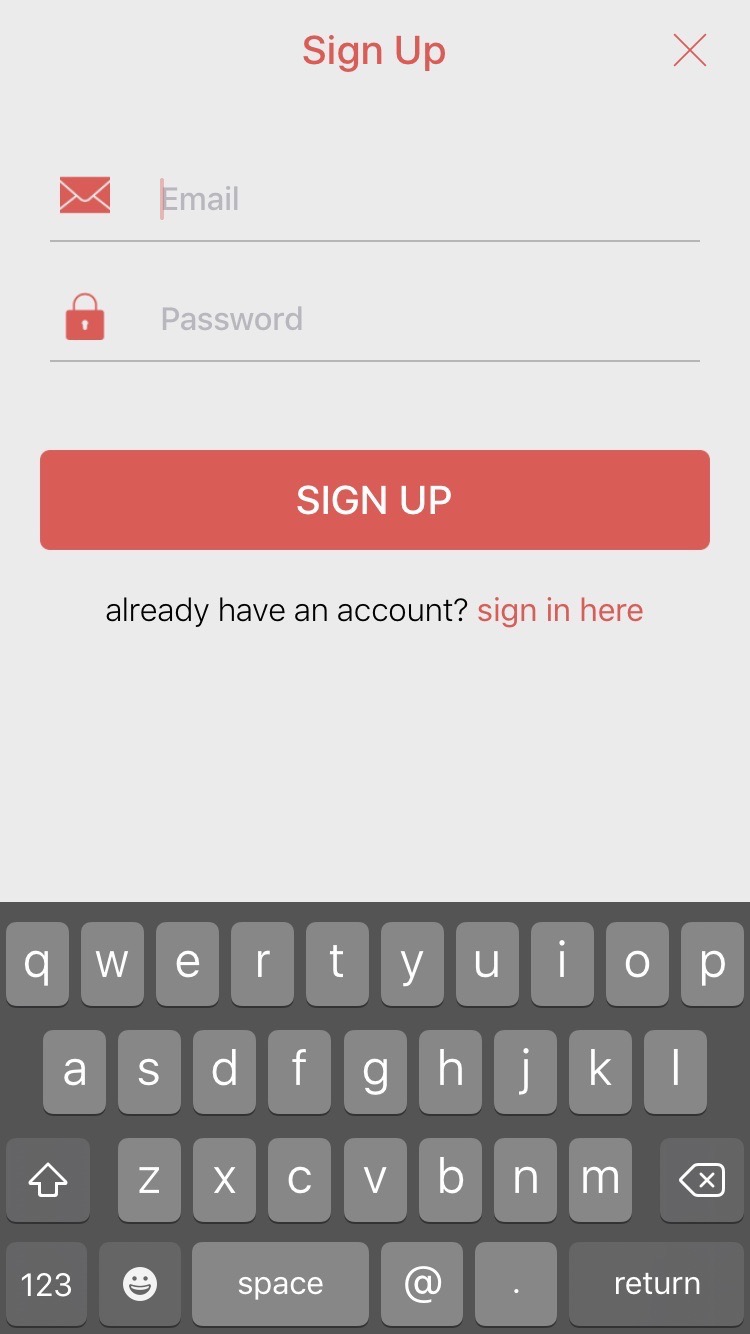This screenshot has width=750, height=1334.
Task: Open the emoji keyboard
Action: click(140, 1283)
